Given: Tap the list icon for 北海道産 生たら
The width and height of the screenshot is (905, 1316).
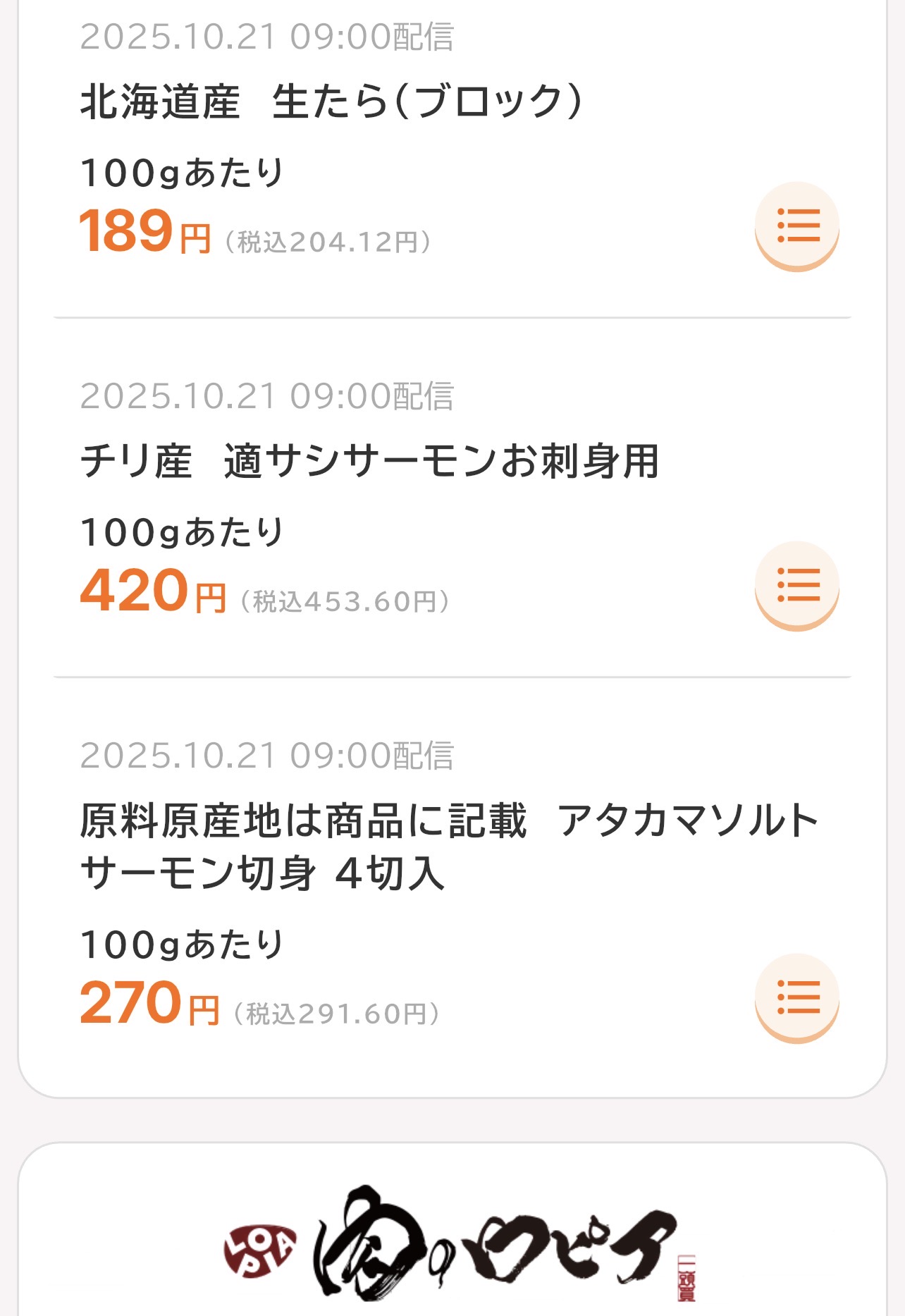Looking at the screenshot, I should point(797,226).
